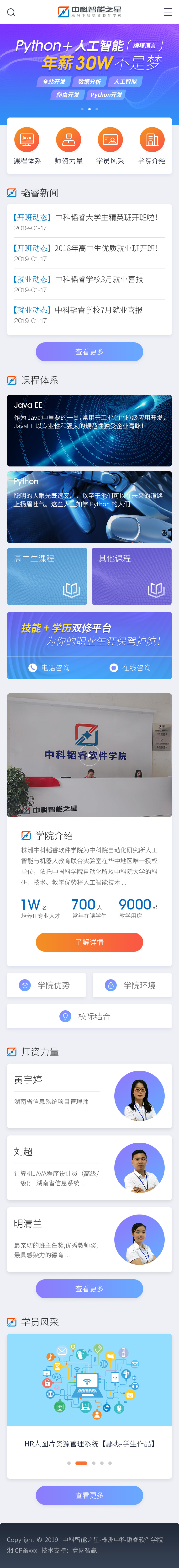Viewport: 179px width, 1568px height.
Task: Start 在线咨询 chat
Action: tap(130, 668)
